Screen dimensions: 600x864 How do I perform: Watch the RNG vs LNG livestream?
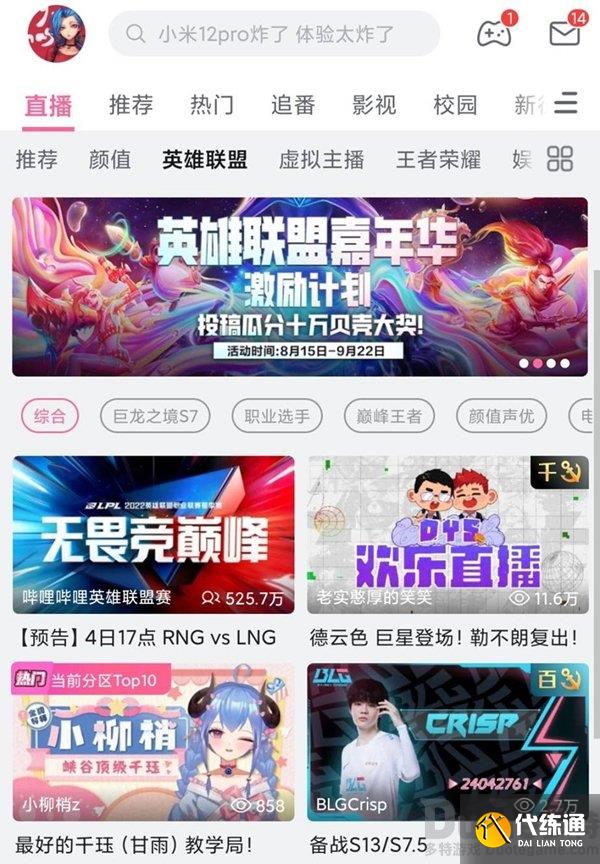pyautogui.click(x=153, y=536)
